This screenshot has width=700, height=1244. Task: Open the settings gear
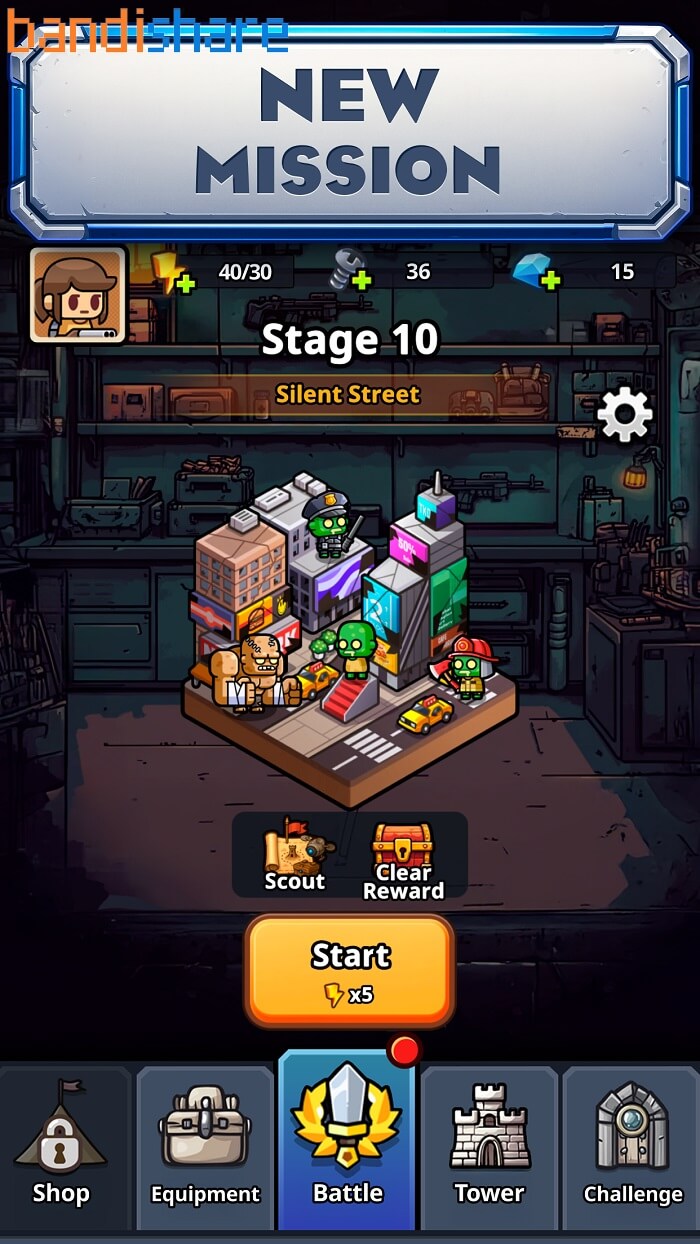[625, 414]
